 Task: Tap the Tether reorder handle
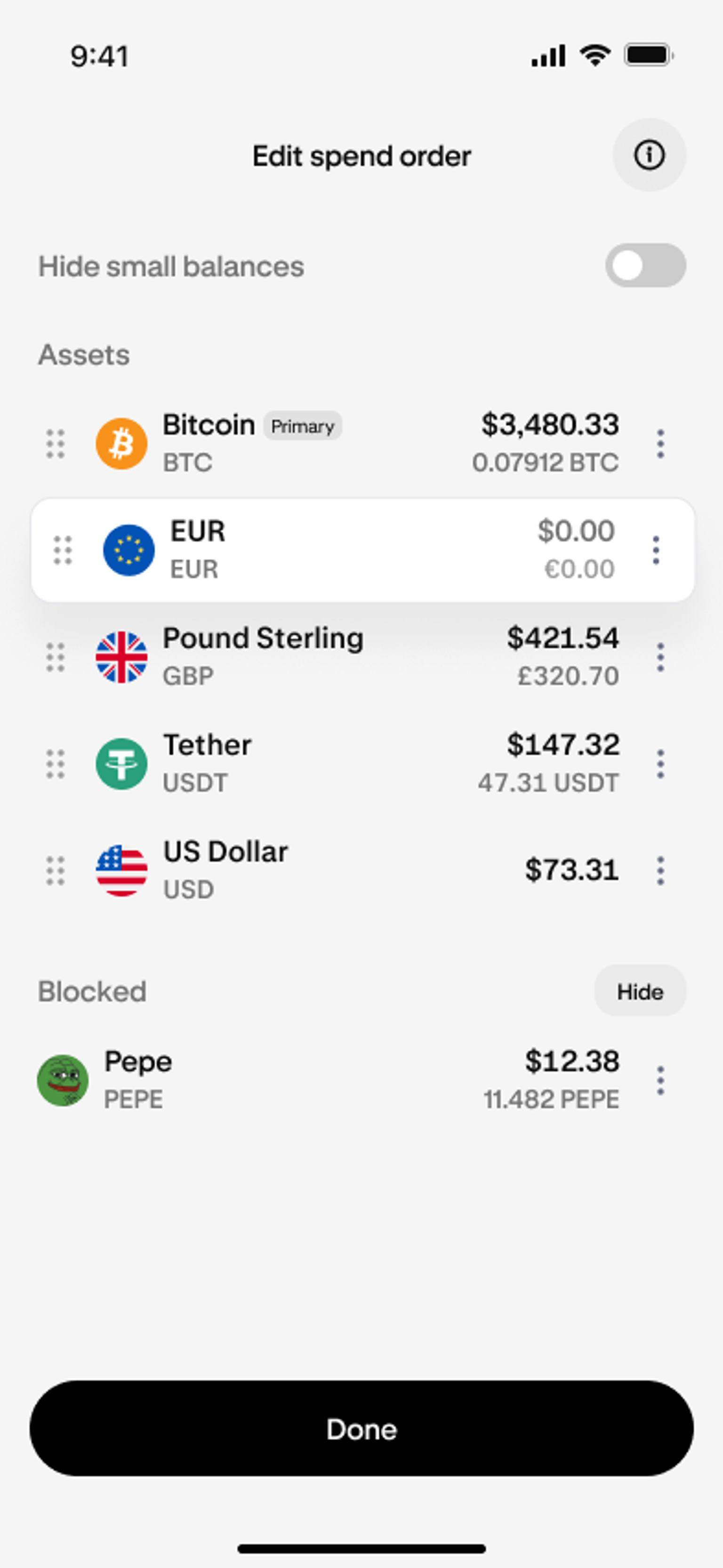[x=56, y=764]
